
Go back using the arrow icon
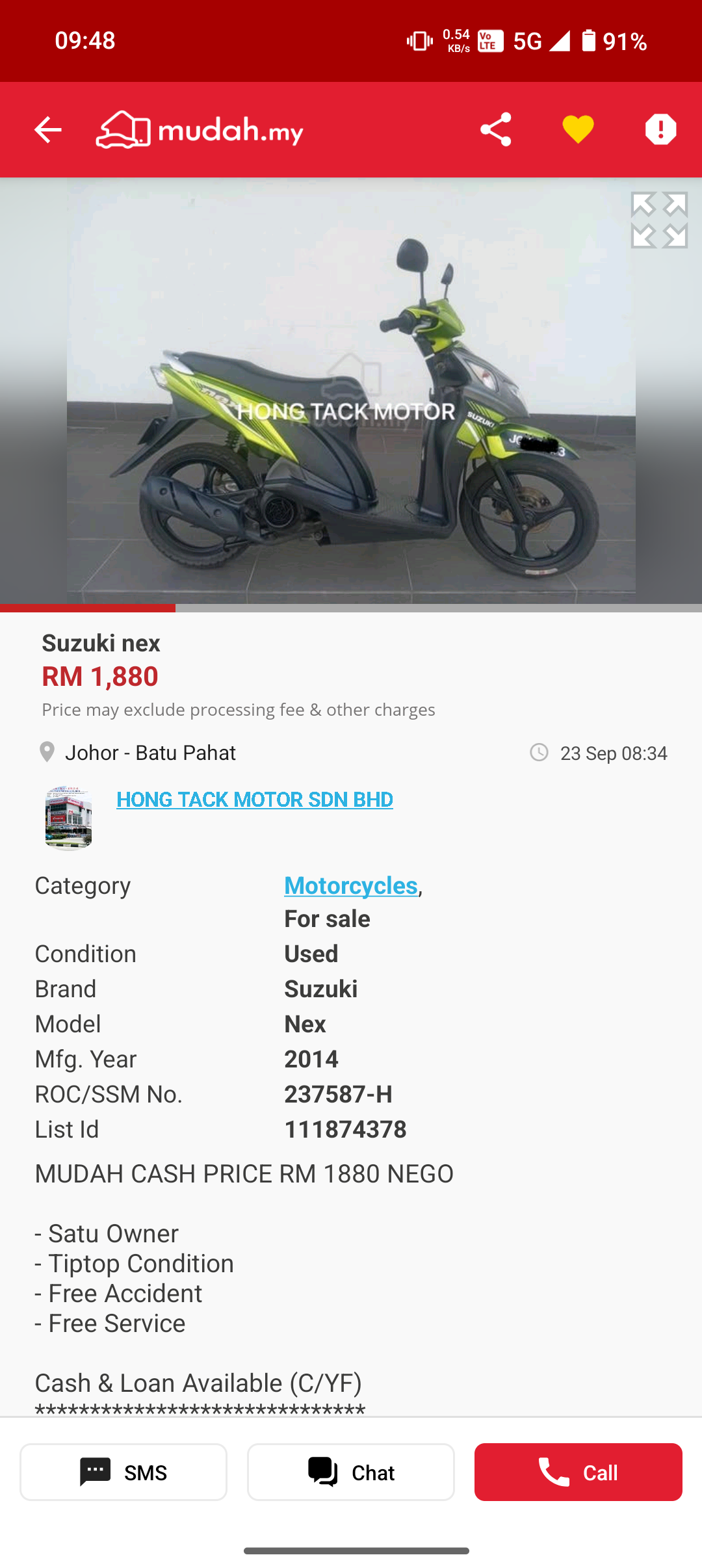click(x=47, y=129)
